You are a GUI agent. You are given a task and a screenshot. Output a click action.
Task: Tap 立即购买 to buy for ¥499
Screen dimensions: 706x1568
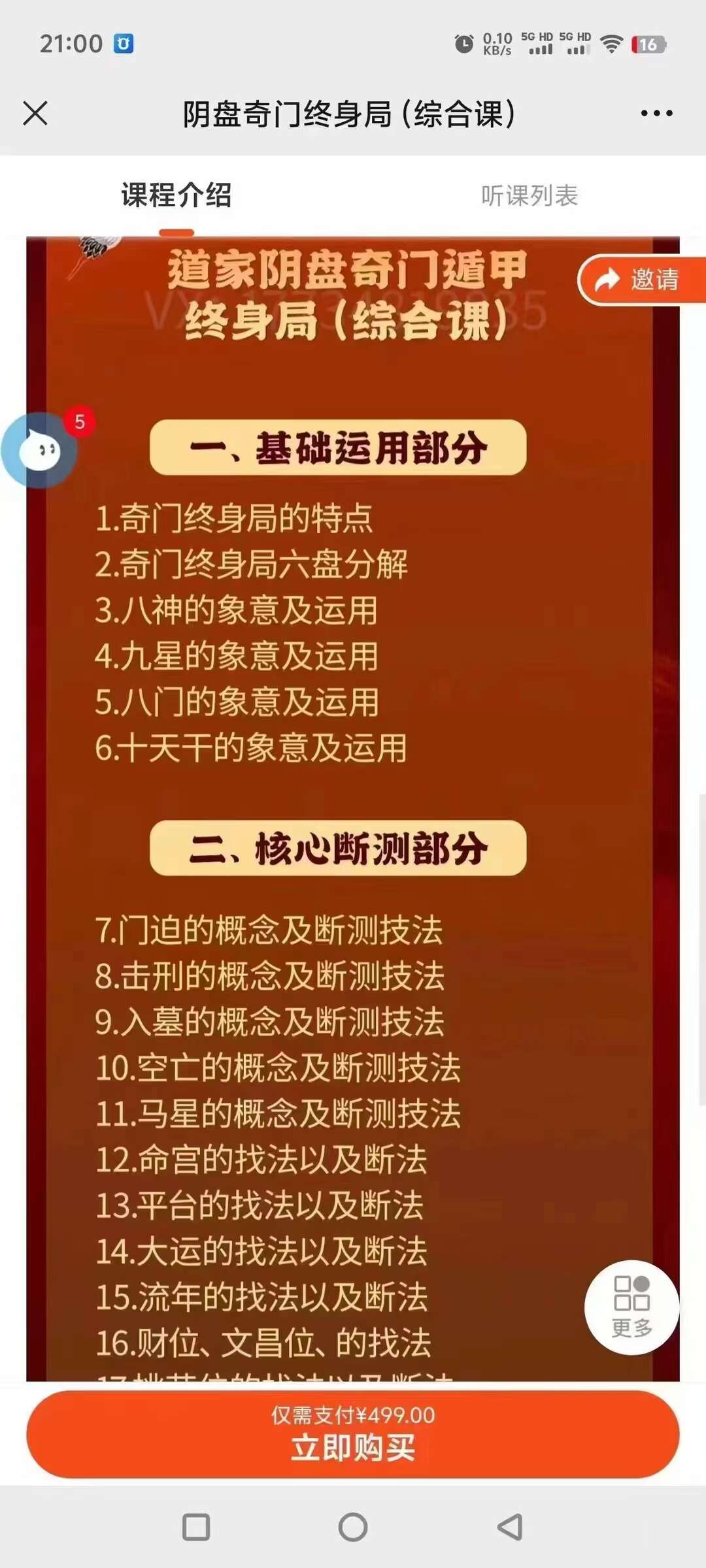coord(353,1433)
